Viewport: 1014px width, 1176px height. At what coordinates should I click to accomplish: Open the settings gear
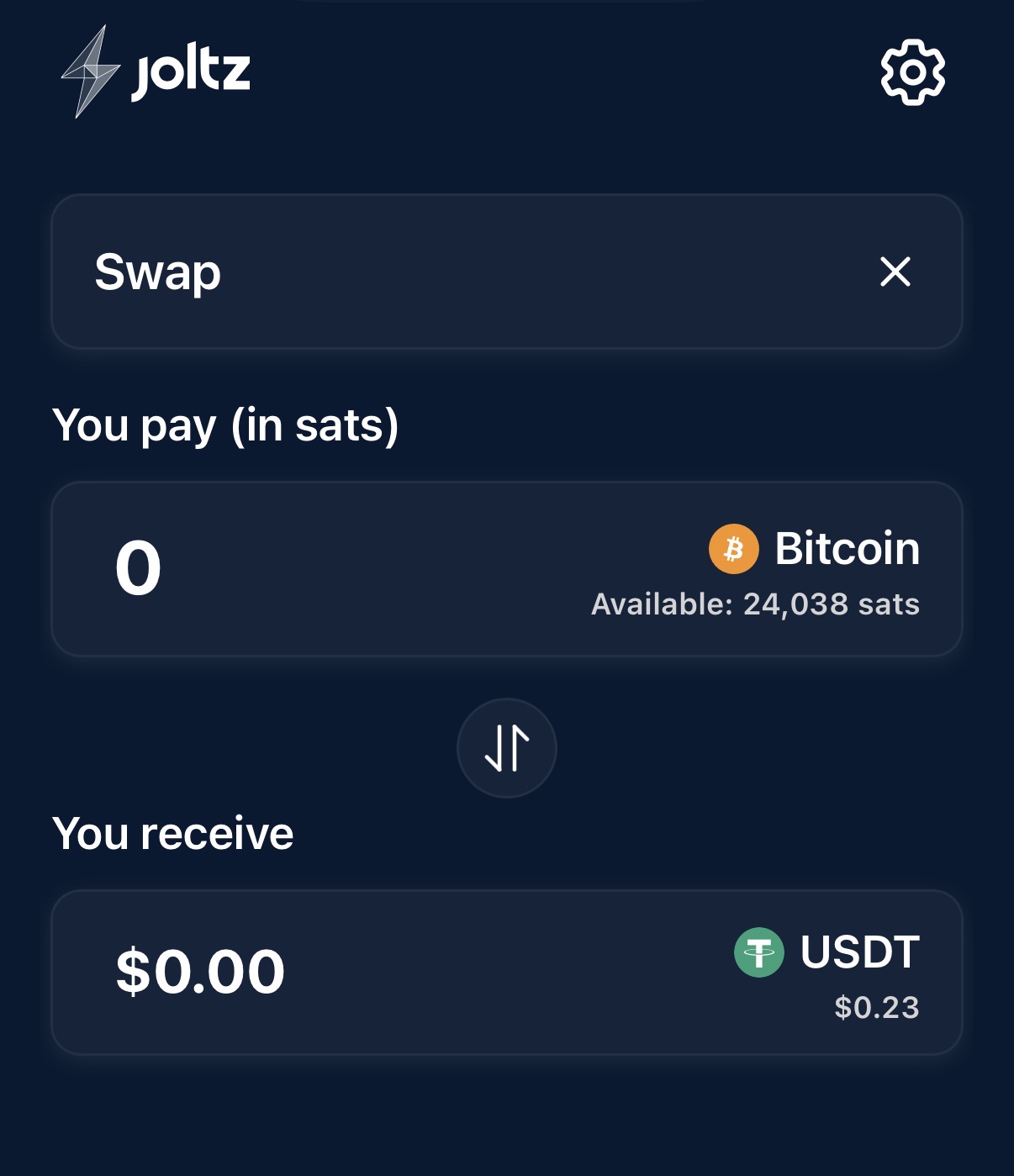912,72
